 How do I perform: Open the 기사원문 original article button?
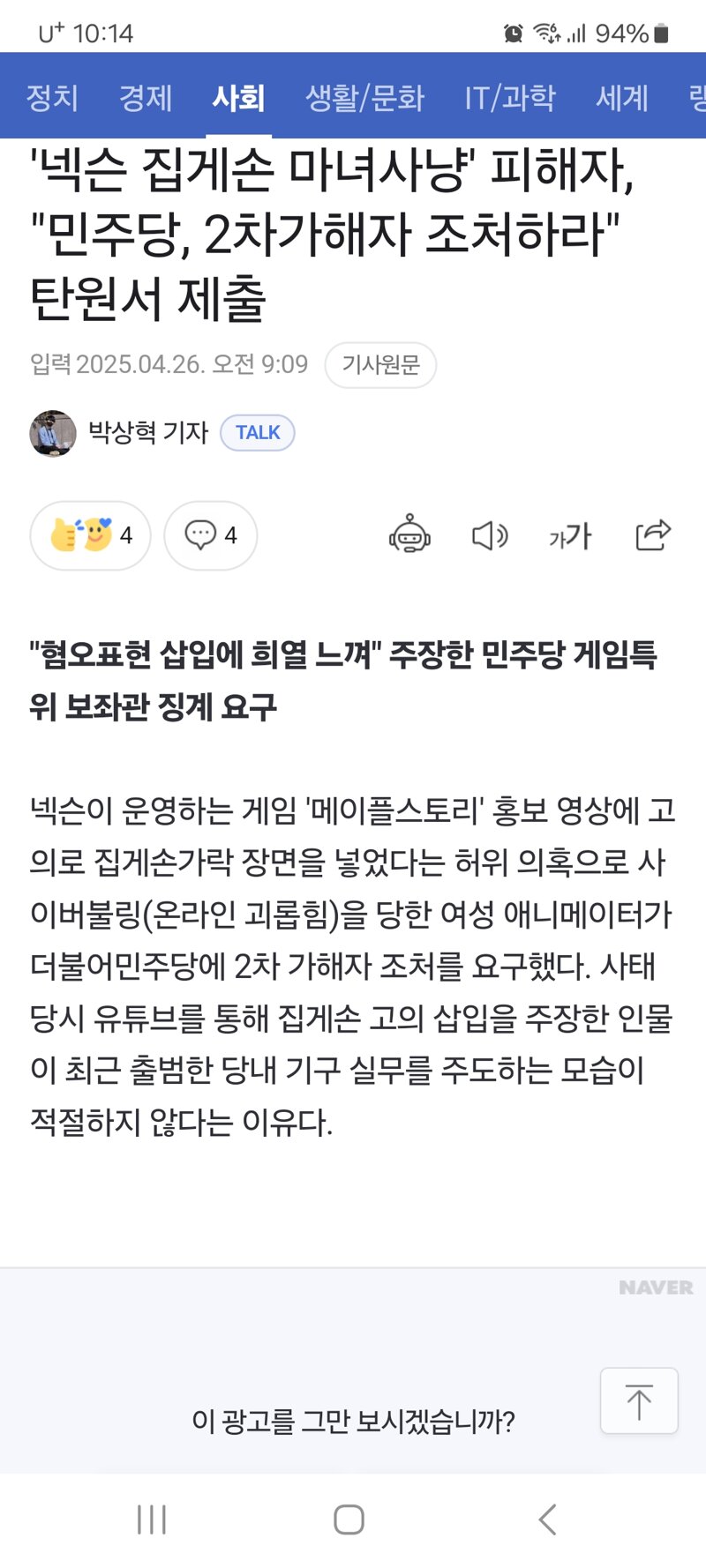[x=380, y=365]
